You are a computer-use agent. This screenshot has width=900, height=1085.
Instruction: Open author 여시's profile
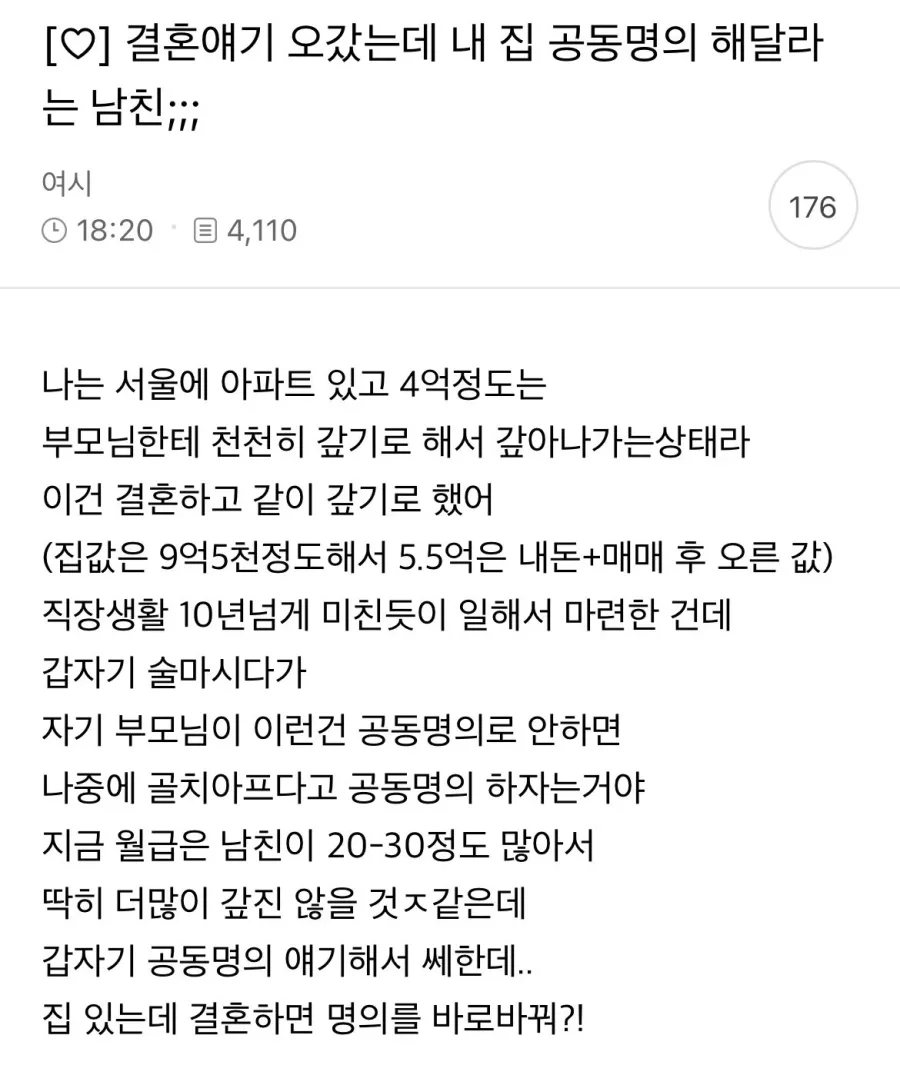(x=66, y=183)
